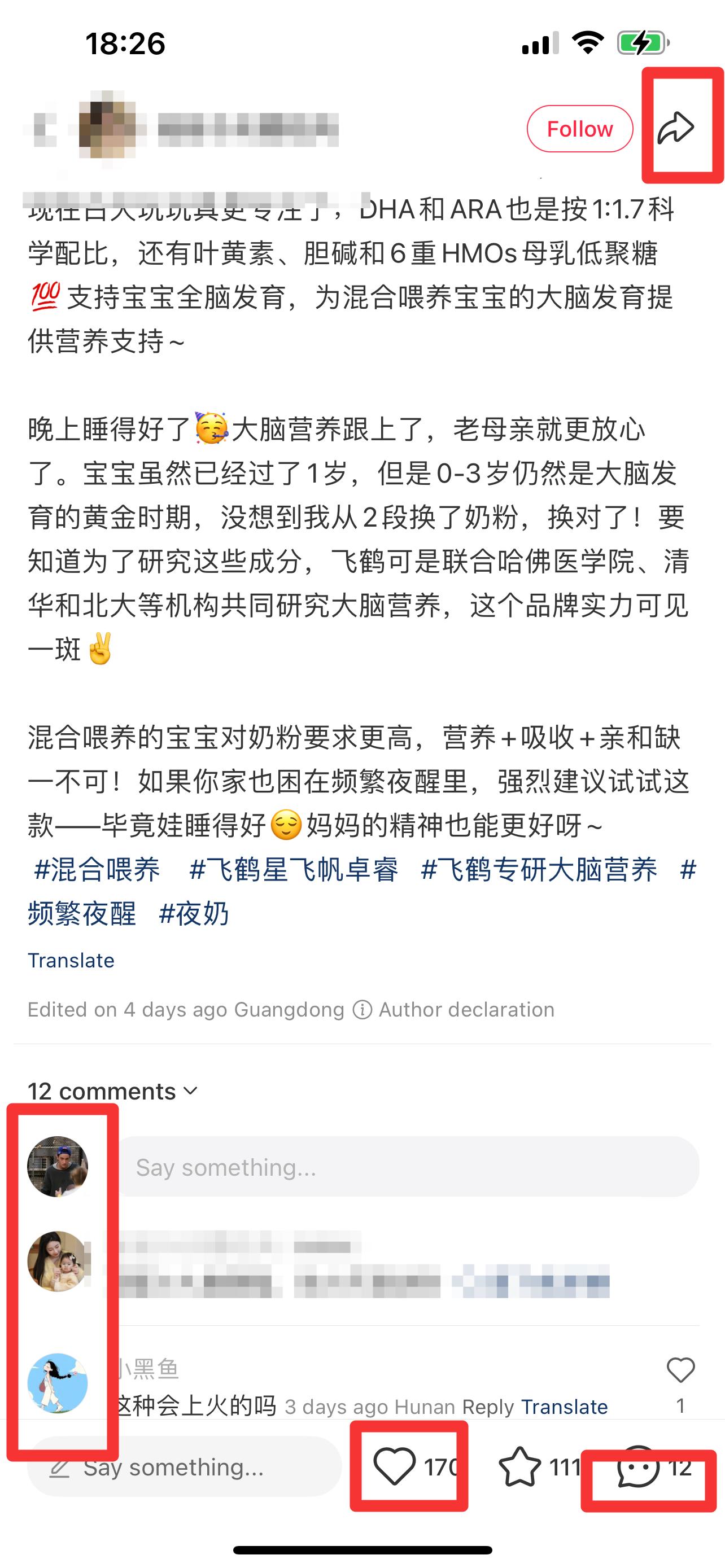The image size is (725, 1568).
Task: Translate 小黑鱼's comment
Action: (x=564, y=1407)
